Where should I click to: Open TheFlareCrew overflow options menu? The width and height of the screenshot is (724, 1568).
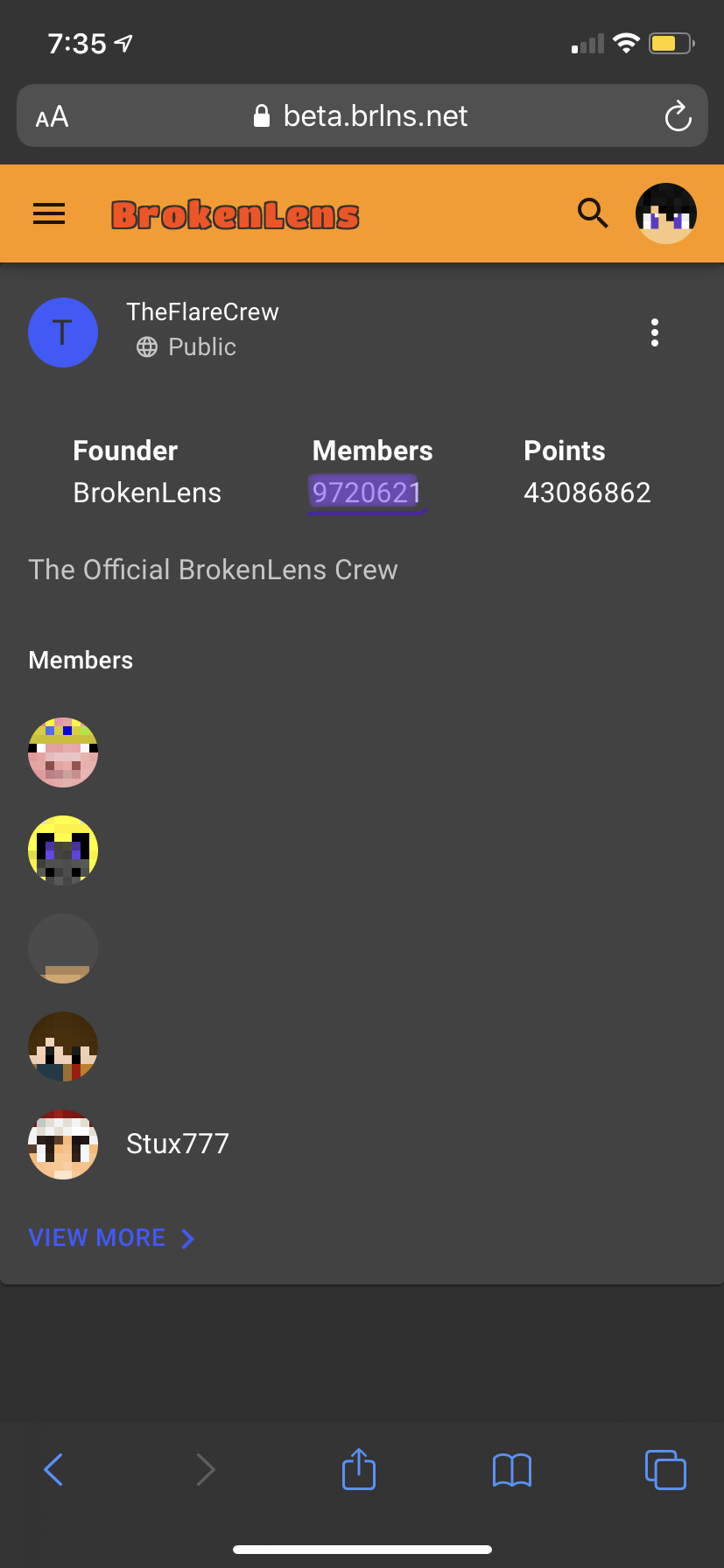pos(655,332)
